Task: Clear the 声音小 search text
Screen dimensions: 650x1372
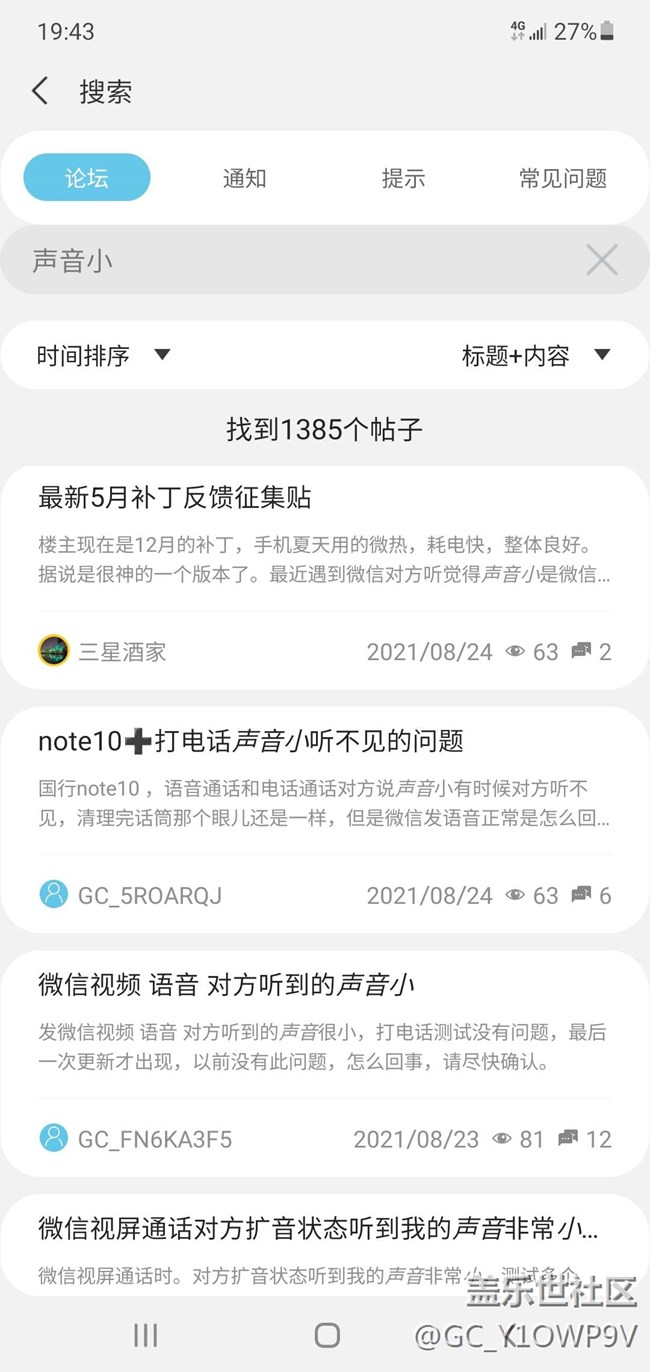Action: (x=602, y=261)
